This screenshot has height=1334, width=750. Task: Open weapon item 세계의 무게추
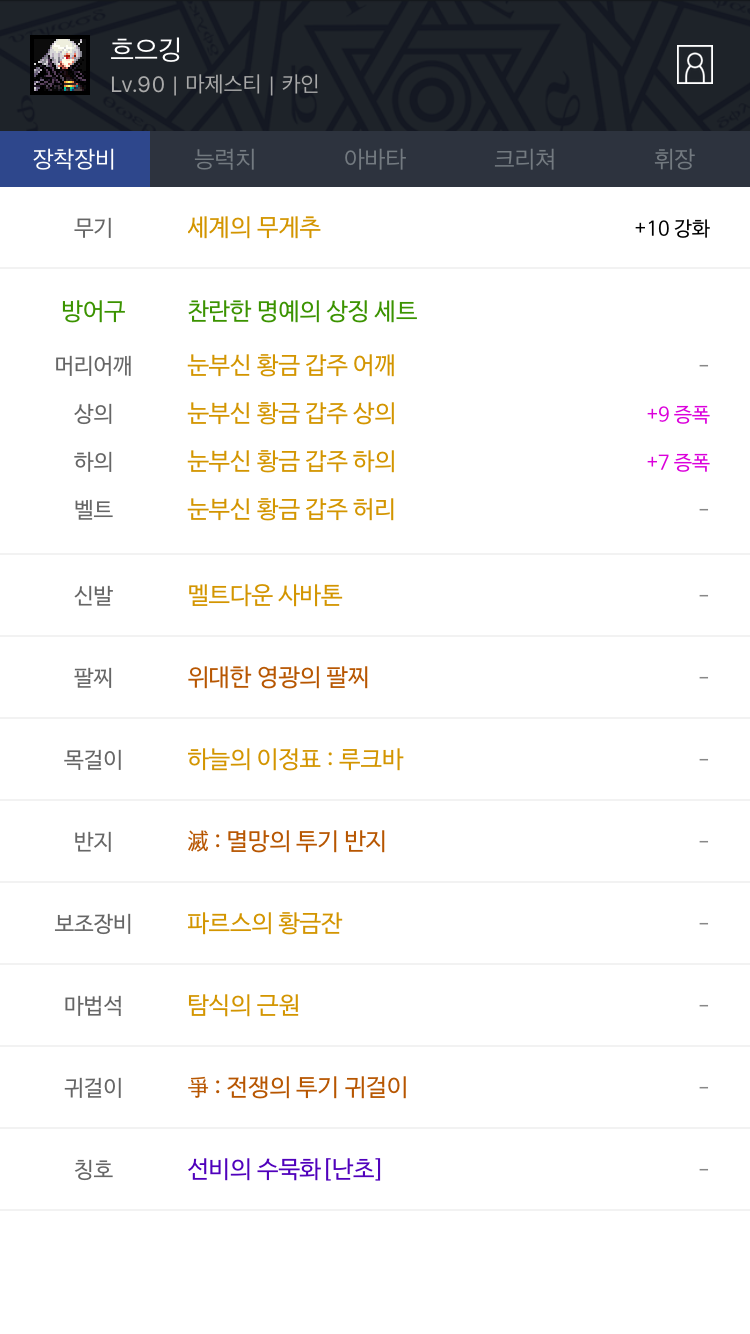(254, 227)
